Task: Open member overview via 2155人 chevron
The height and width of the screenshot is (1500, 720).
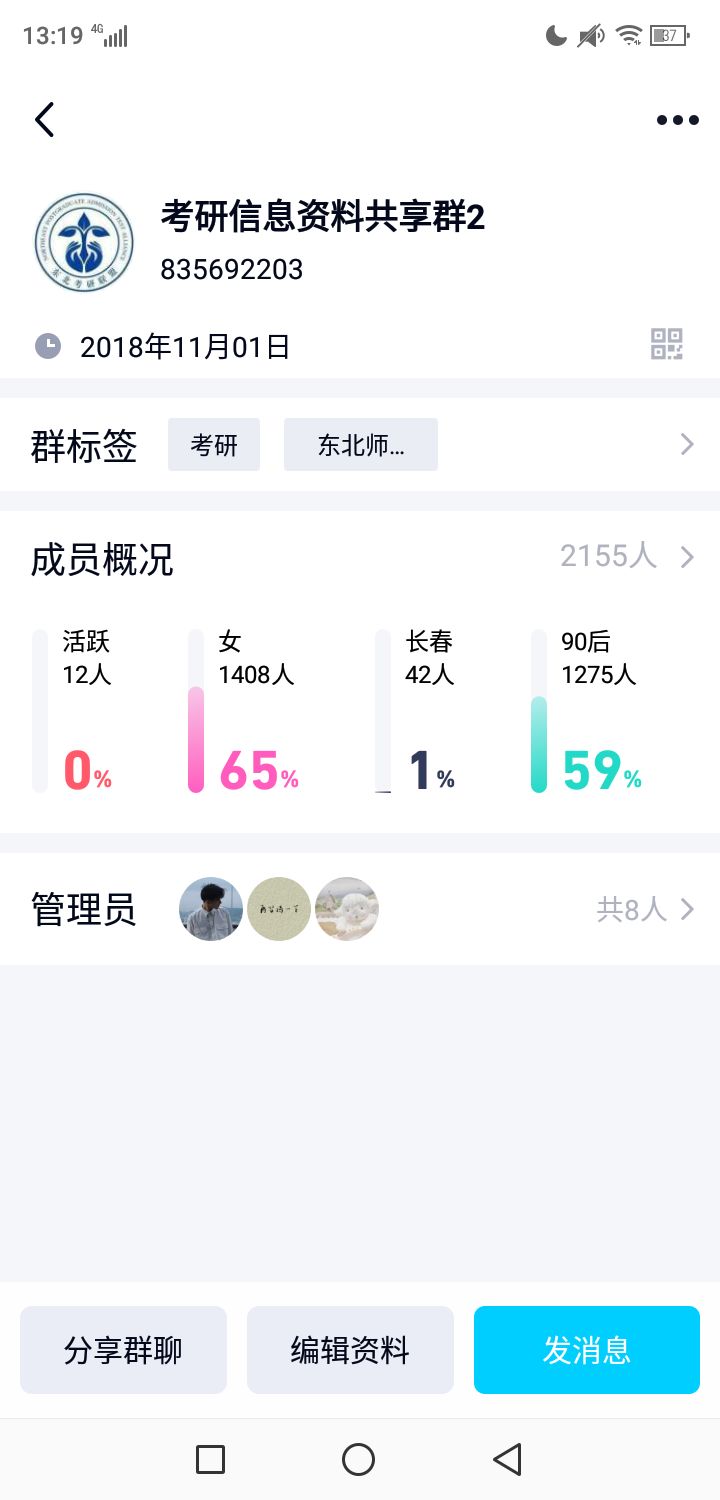Action: [686, 557]
